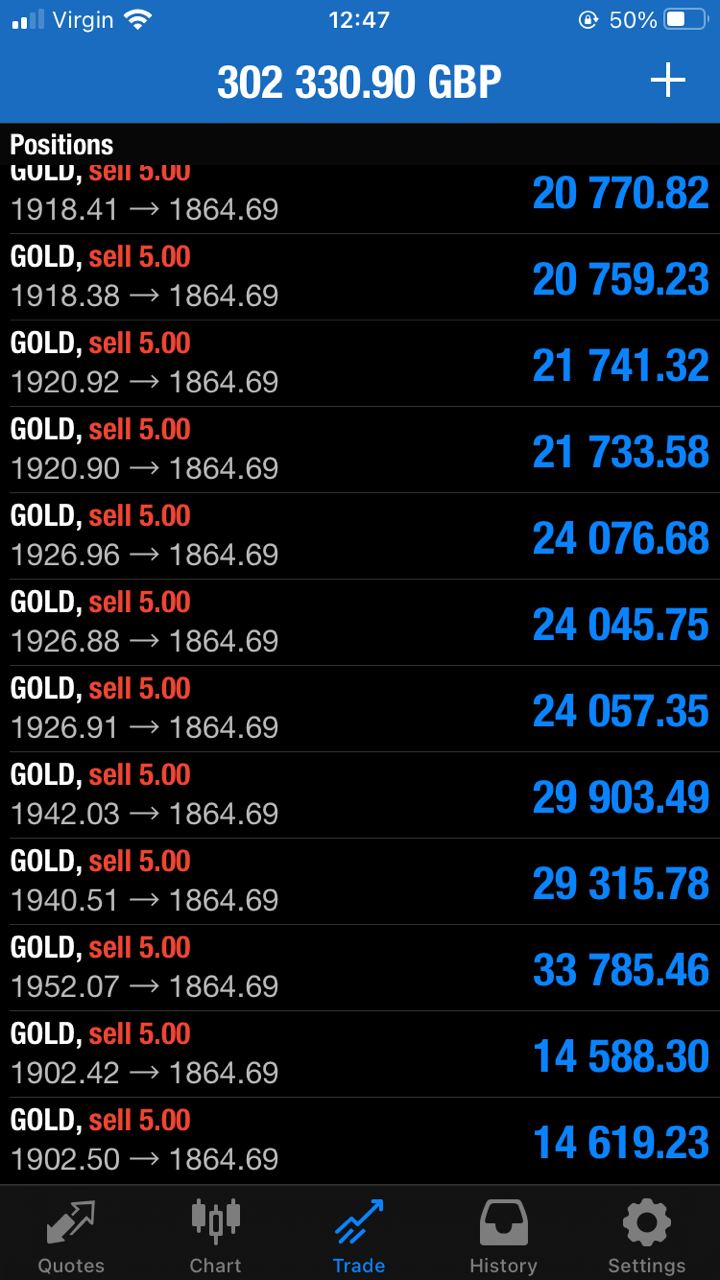Screen dimensions: 720x1280
Task: Open GOLD position opened at 1926.91
Action: pyautogui.click(x=360, y=708)
